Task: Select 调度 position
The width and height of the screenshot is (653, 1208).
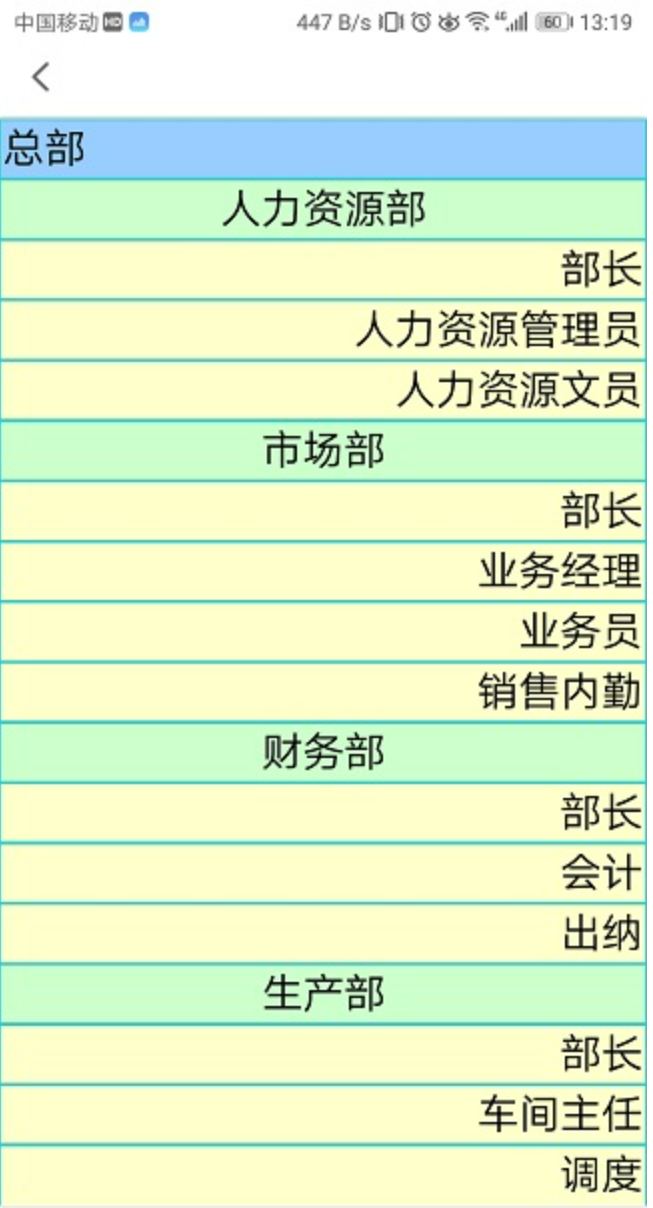Action: point(599,1175)
